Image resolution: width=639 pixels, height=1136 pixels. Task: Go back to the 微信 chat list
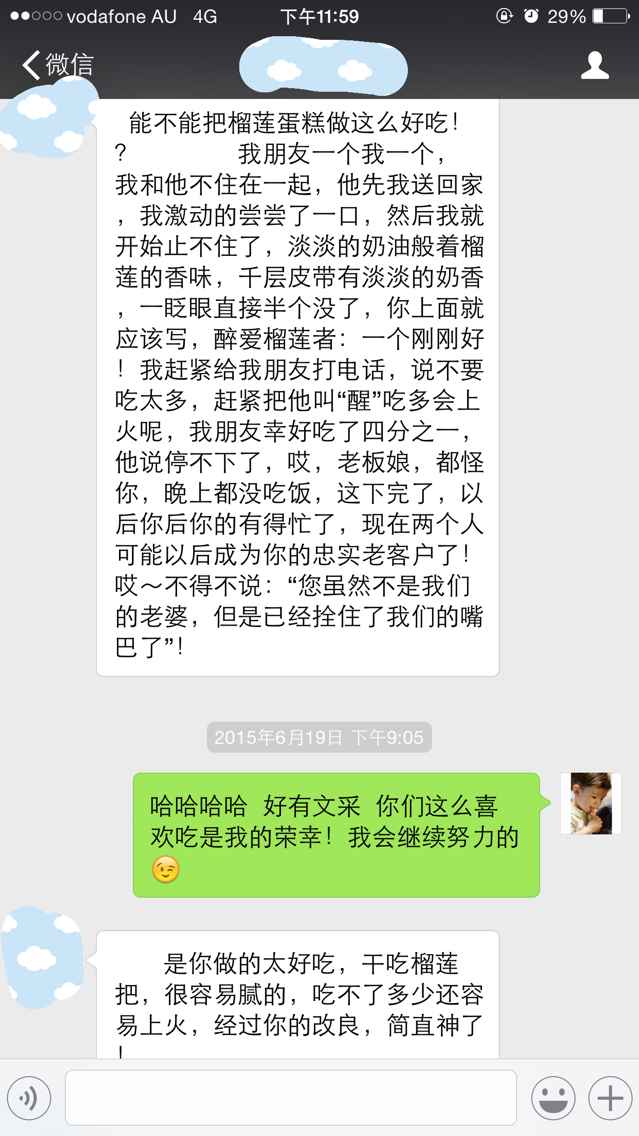(57, 66)
